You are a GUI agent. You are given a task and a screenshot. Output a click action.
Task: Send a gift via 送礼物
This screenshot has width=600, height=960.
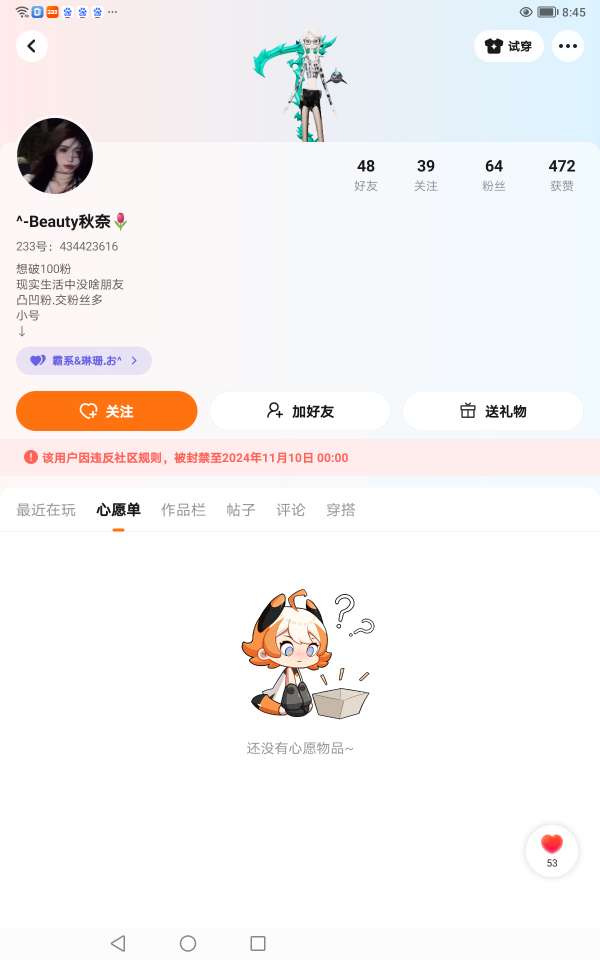pos(493,411)
